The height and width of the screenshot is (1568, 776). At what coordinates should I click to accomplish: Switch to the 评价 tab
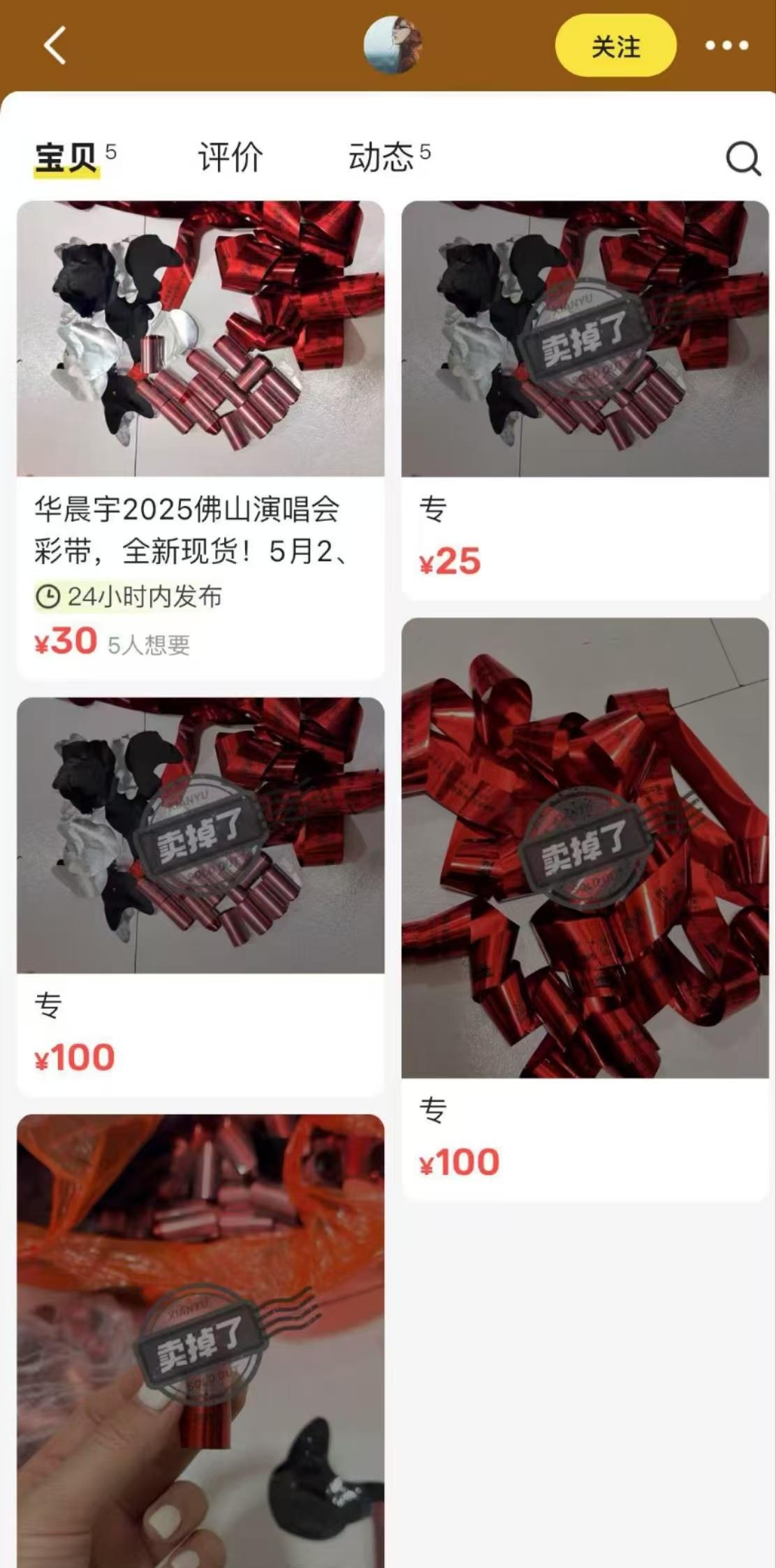click(230, 157)
